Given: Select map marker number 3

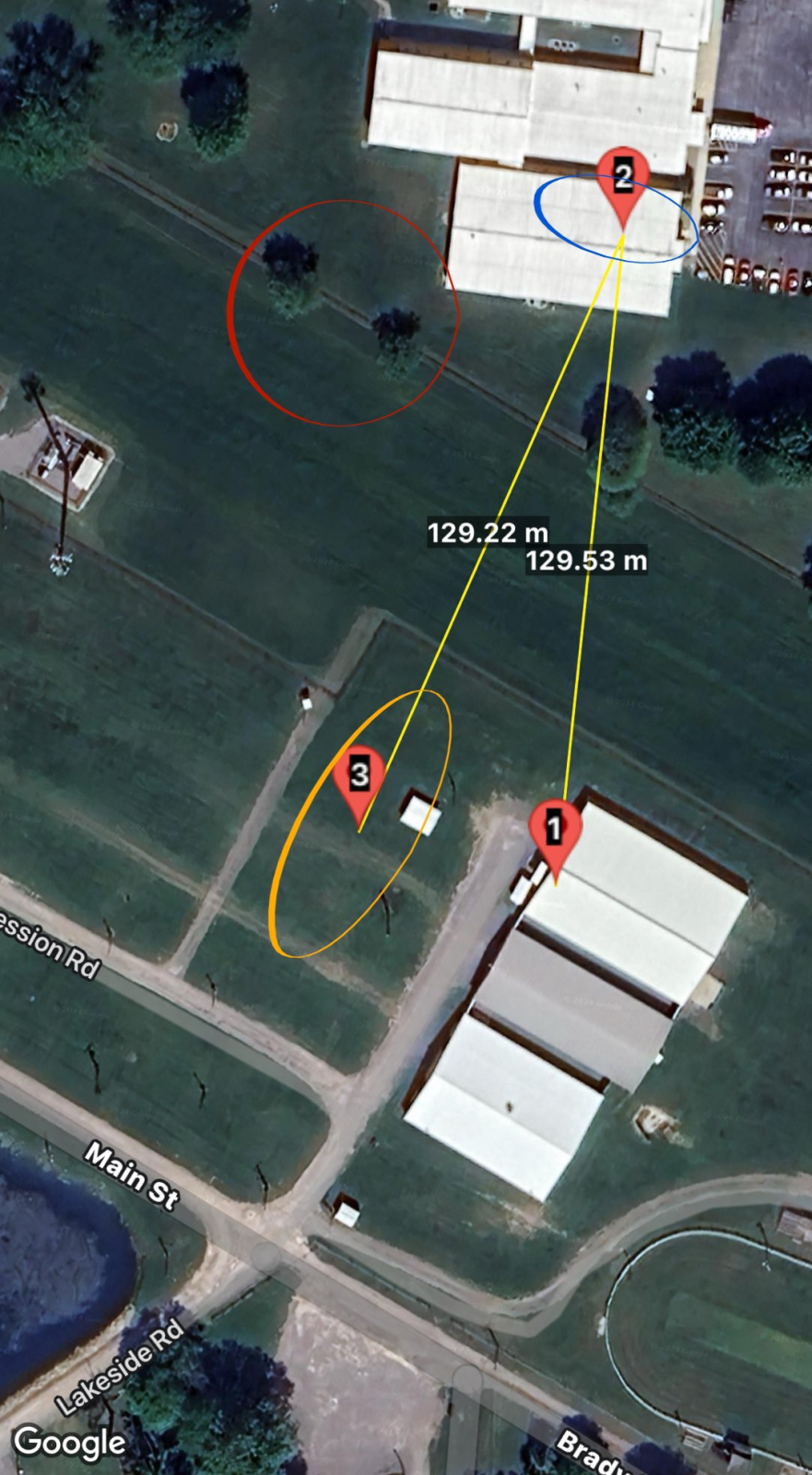Looking at the screenshot, I should [x=359, y=775].
